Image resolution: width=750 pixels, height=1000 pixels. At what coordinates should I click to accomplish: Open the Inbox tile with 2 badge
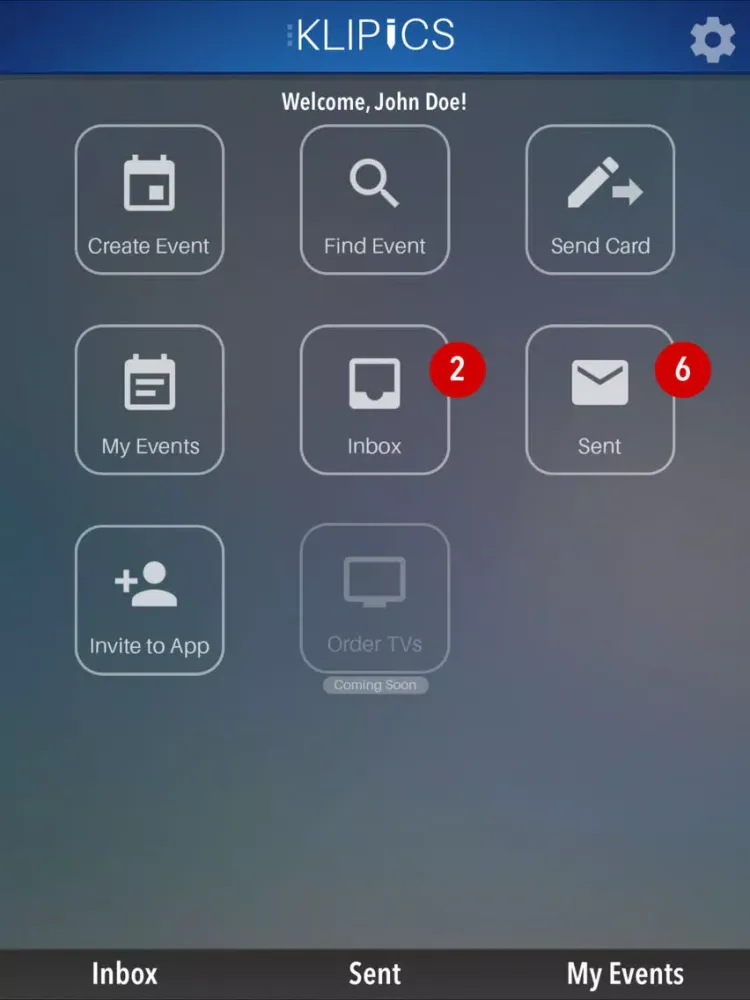375,400
